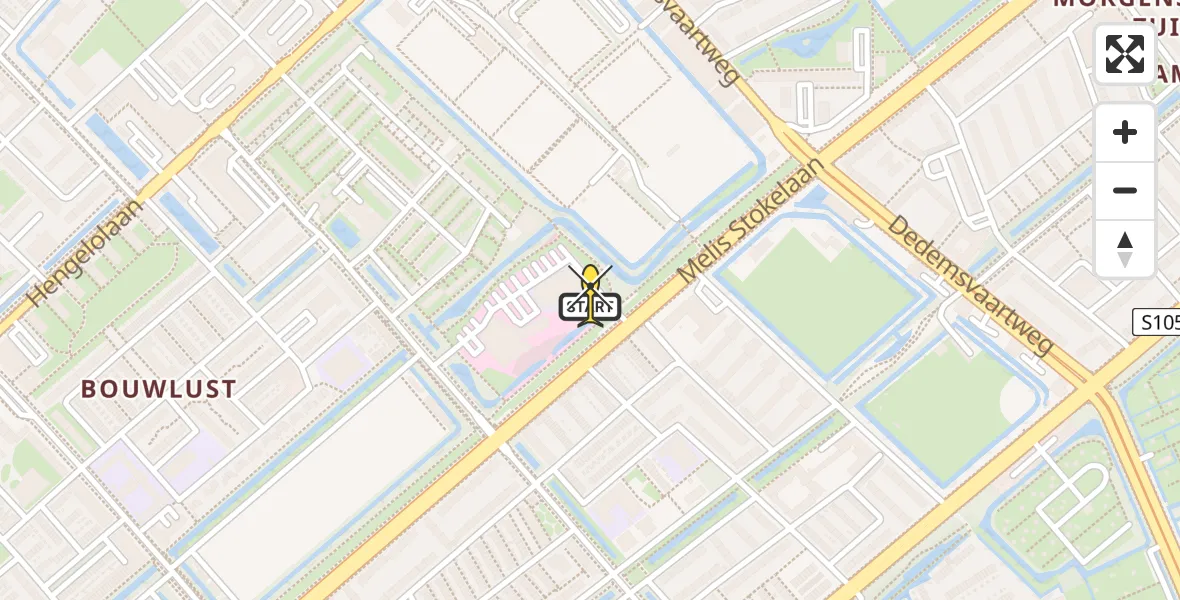The image size is (1180, 600).
Task: Zoom out of the map
Action: point(1125,190)
